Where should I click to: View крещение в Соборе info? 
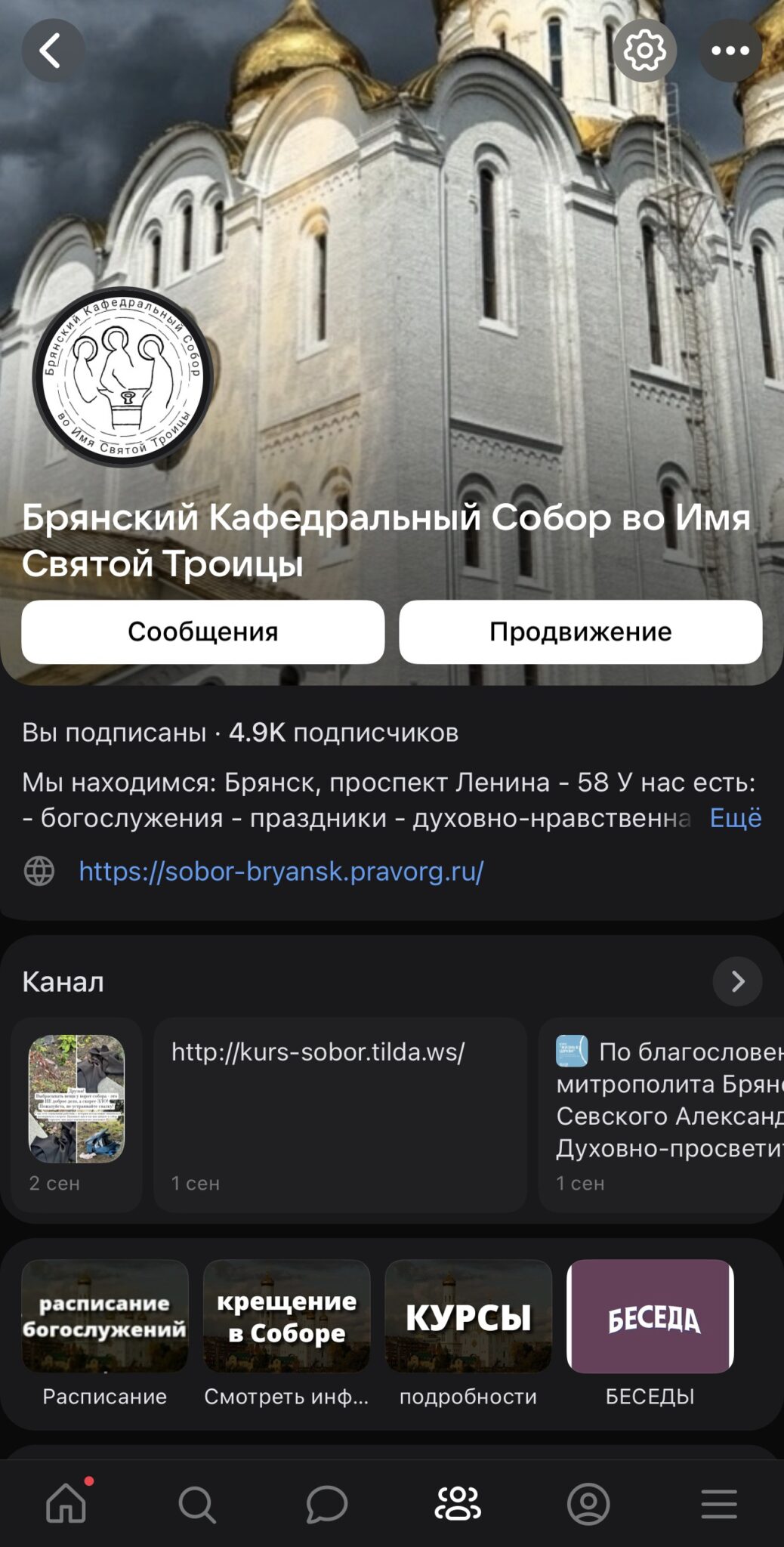click(x=286, y=1334)
